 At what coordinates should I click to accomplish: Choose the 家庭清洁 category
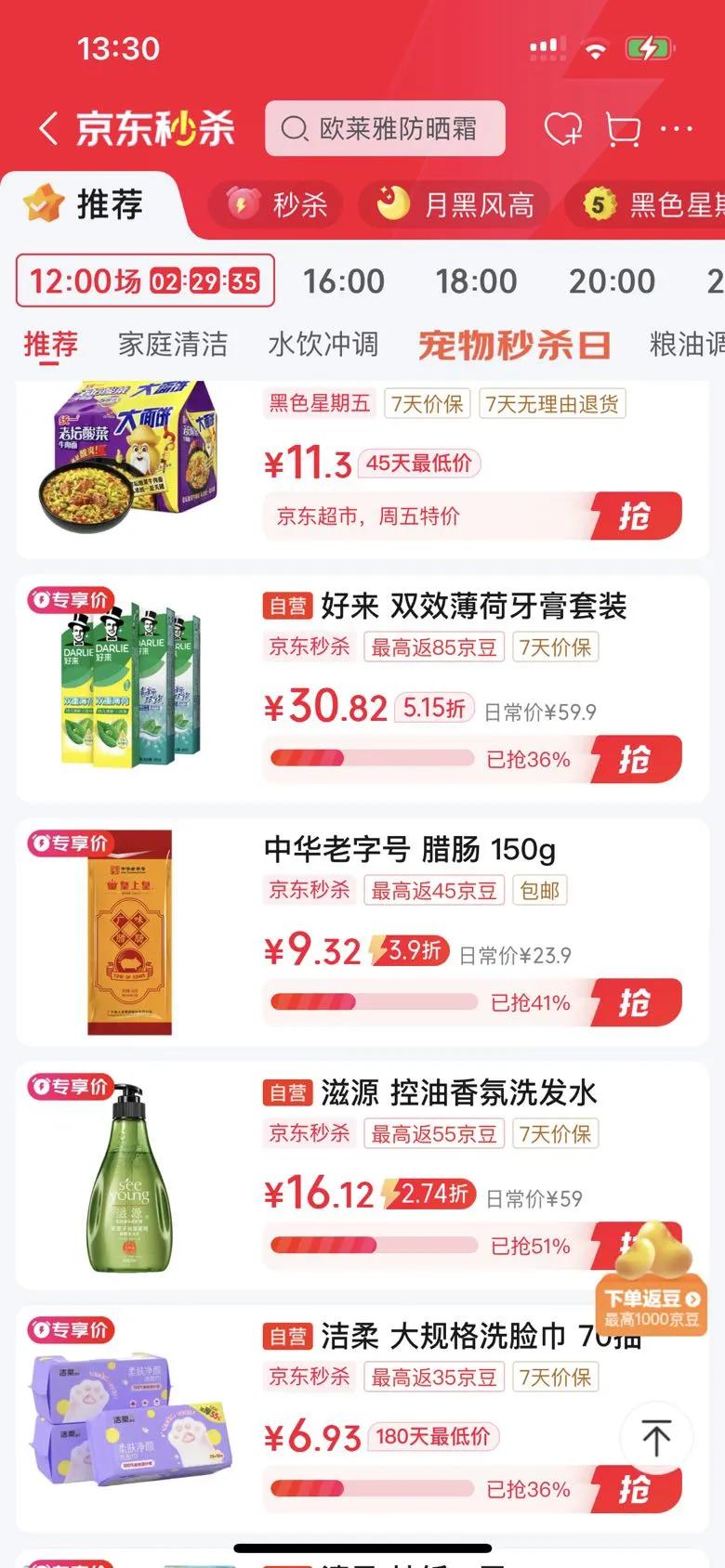[173, 345]
